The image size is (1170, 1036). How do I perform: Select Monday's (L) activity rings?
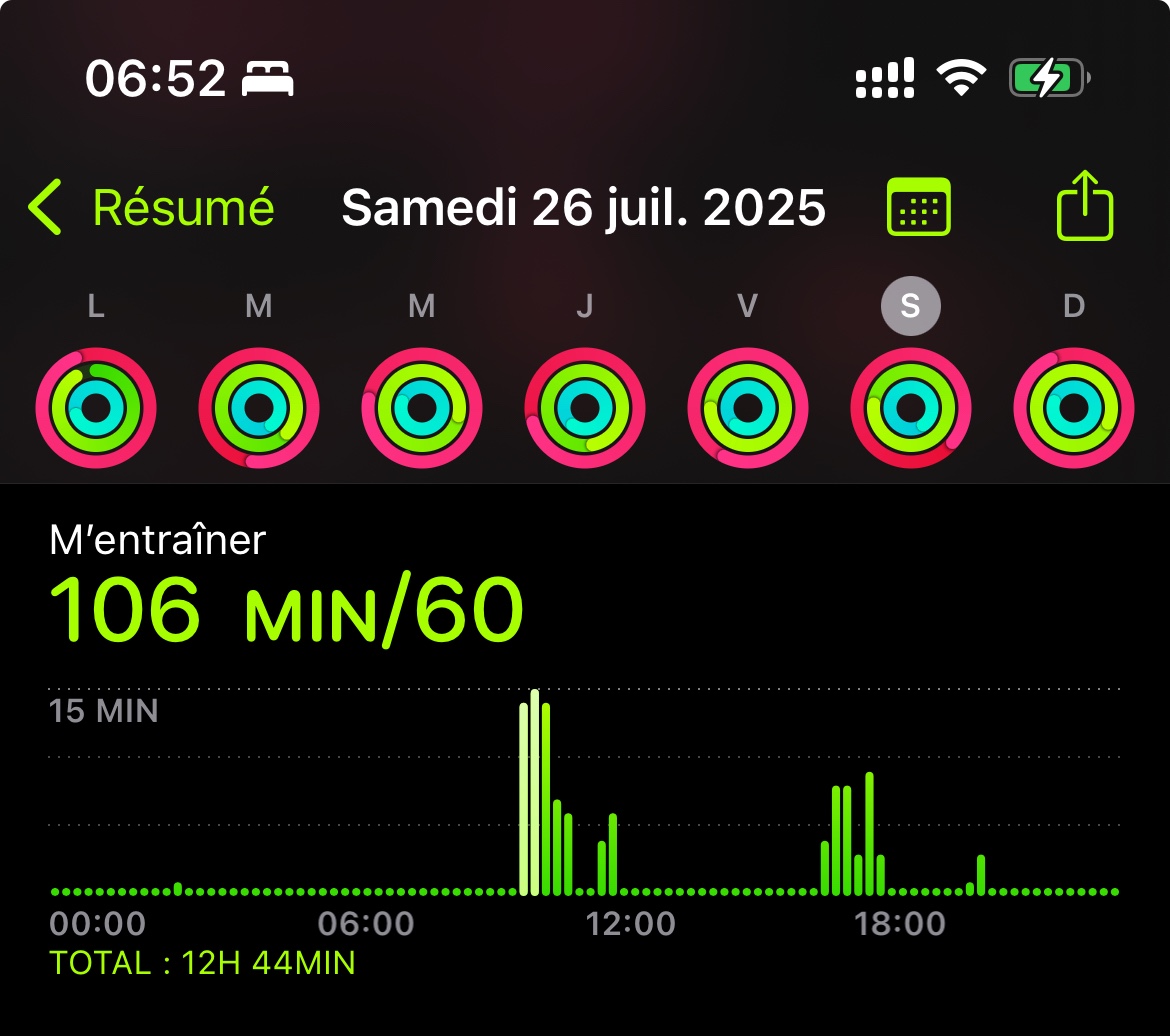click(x=96, y=408)
